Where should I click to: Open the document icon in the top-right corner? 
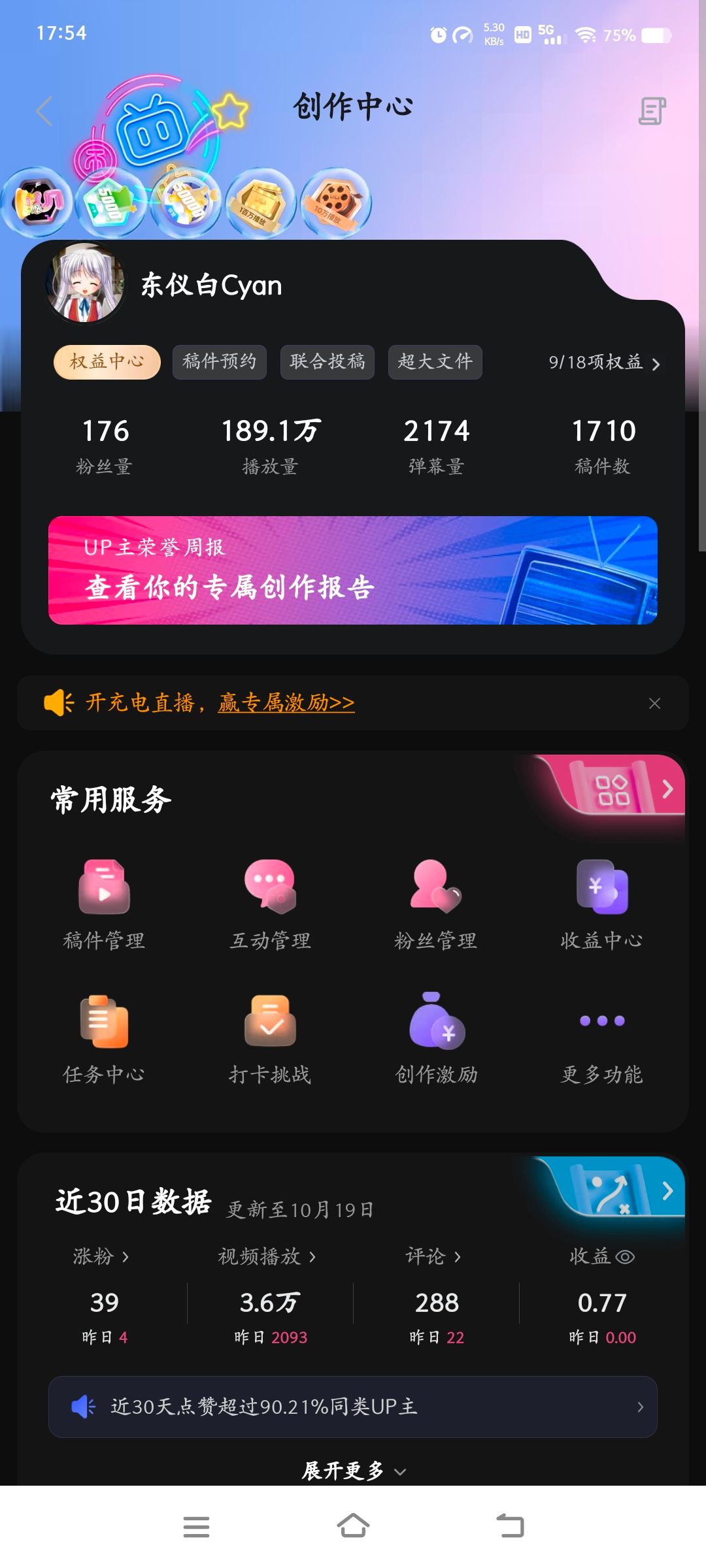pos(652,110)
